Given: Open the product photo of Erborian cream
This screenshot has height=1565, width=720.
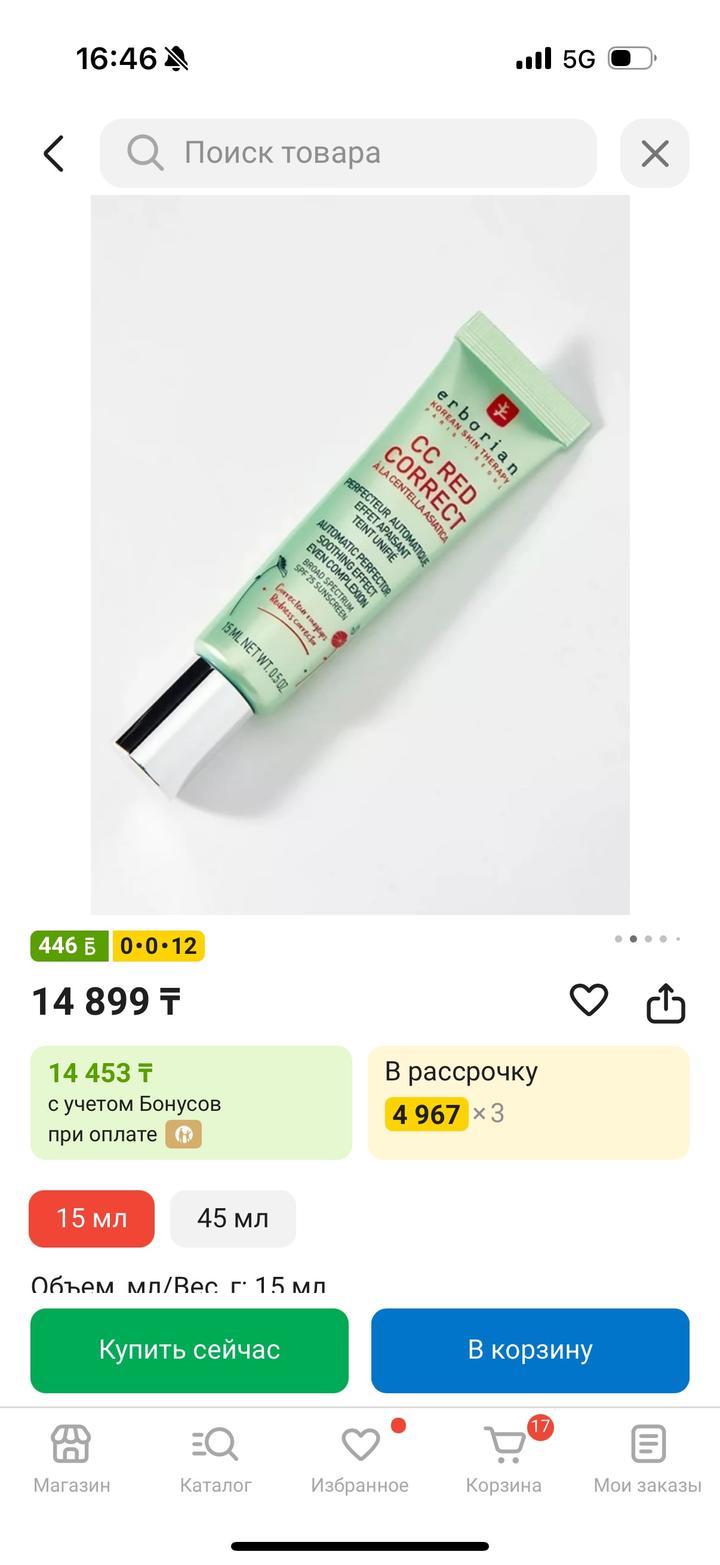Looking at the screenshot, I should pos(360,555).
